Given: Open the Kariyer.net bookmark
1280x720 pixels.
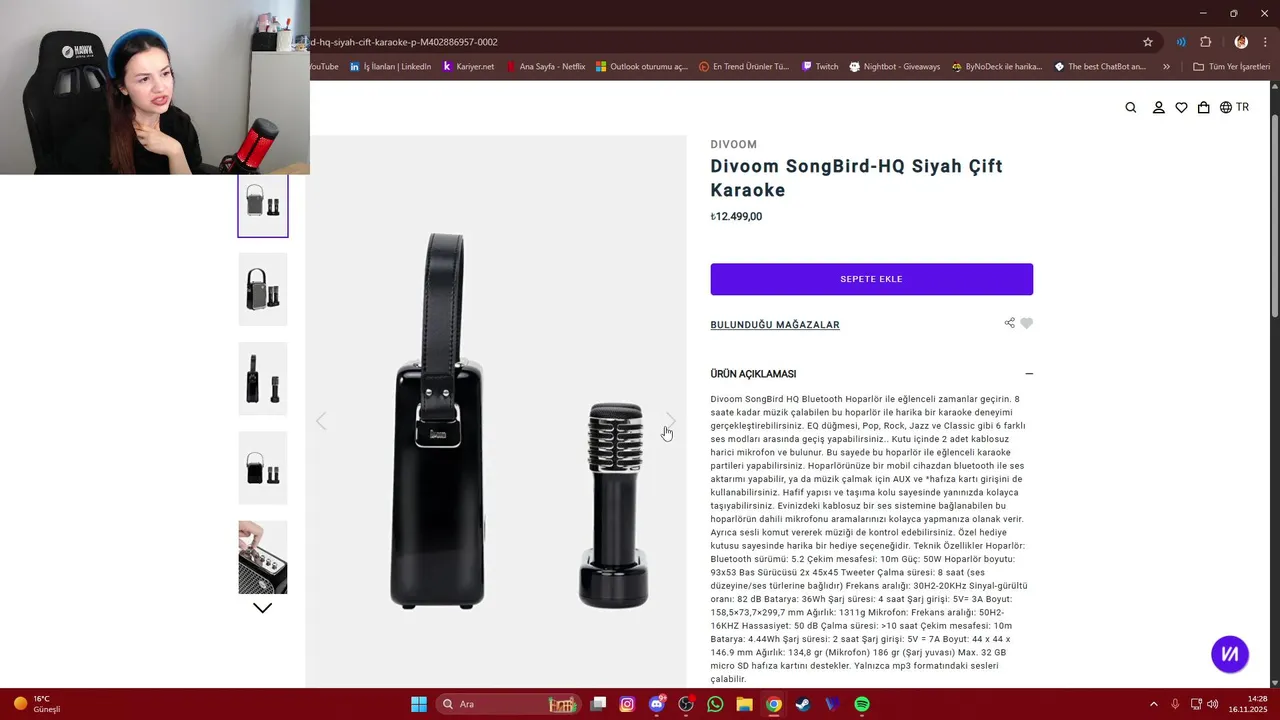Looking at the screenshot, I should click(468, 67).
